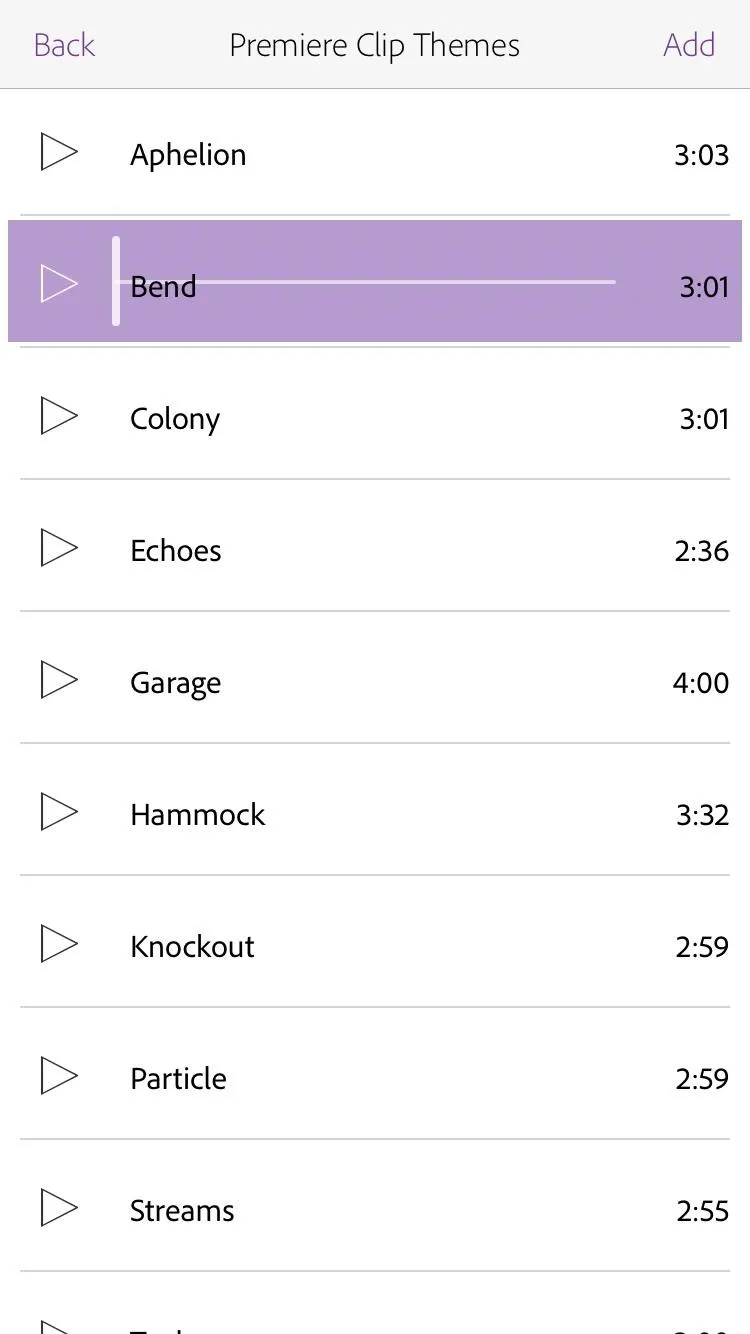
Task: Go back from Premiere Clip Themes
Action: 64,45
